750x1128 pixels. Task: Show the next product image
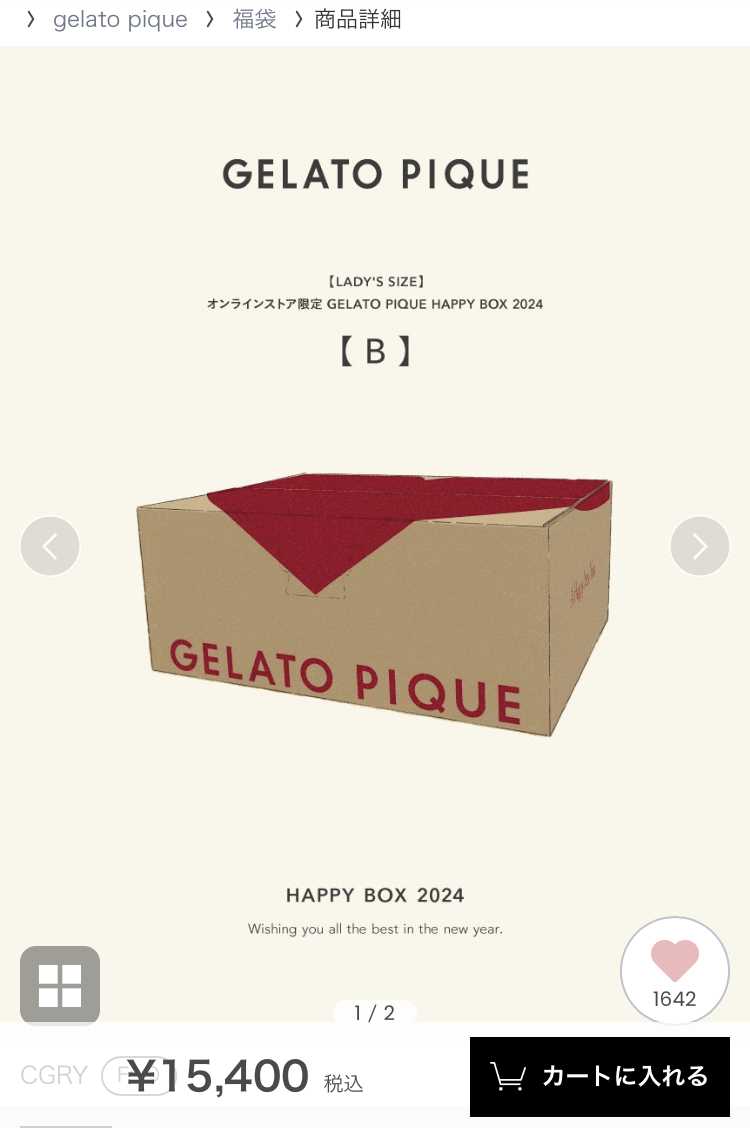pos(699,546)
